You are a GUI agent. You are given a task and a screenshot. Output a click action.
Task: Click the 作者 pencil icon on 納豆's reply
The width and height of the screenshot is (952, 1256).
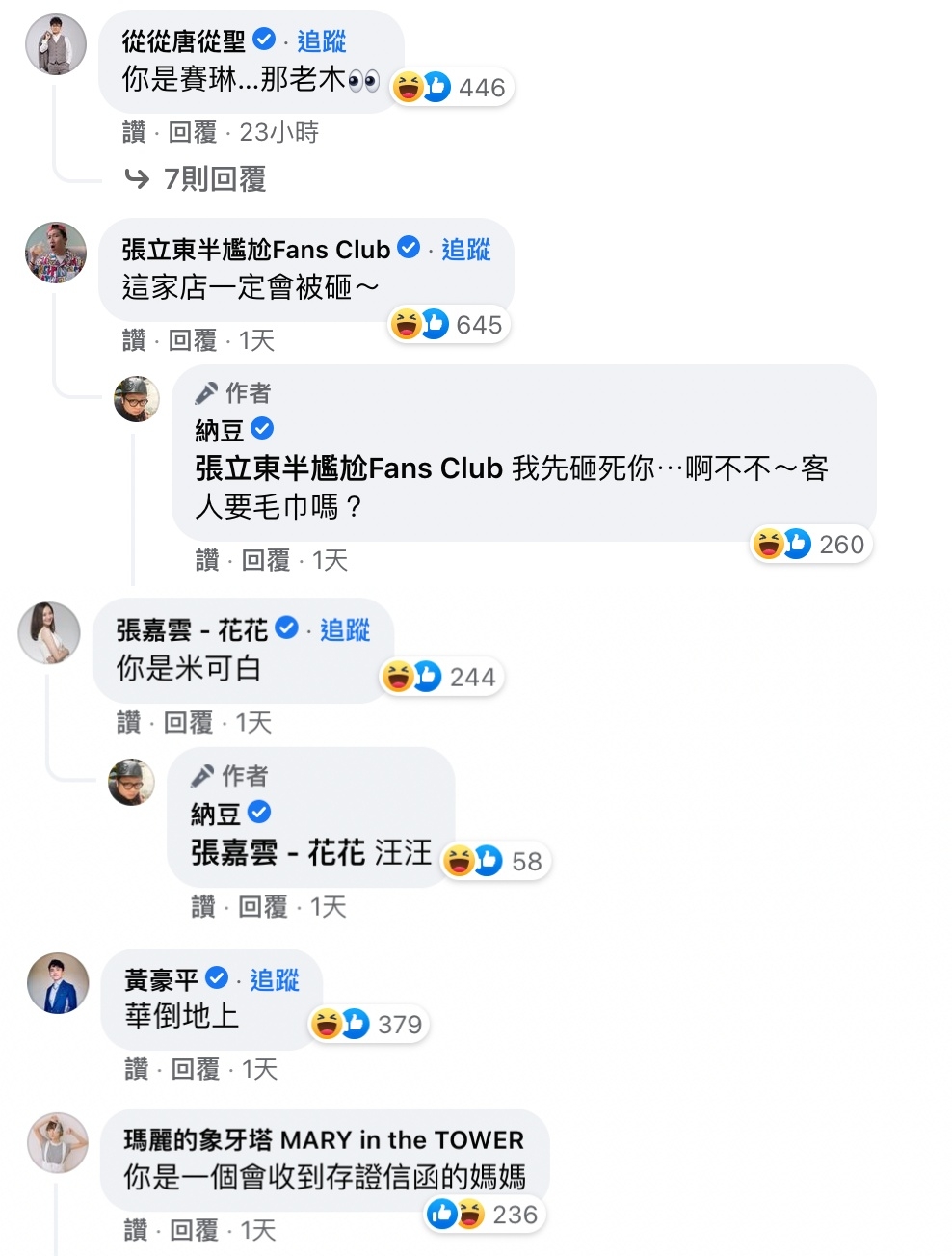coord(206,391)
